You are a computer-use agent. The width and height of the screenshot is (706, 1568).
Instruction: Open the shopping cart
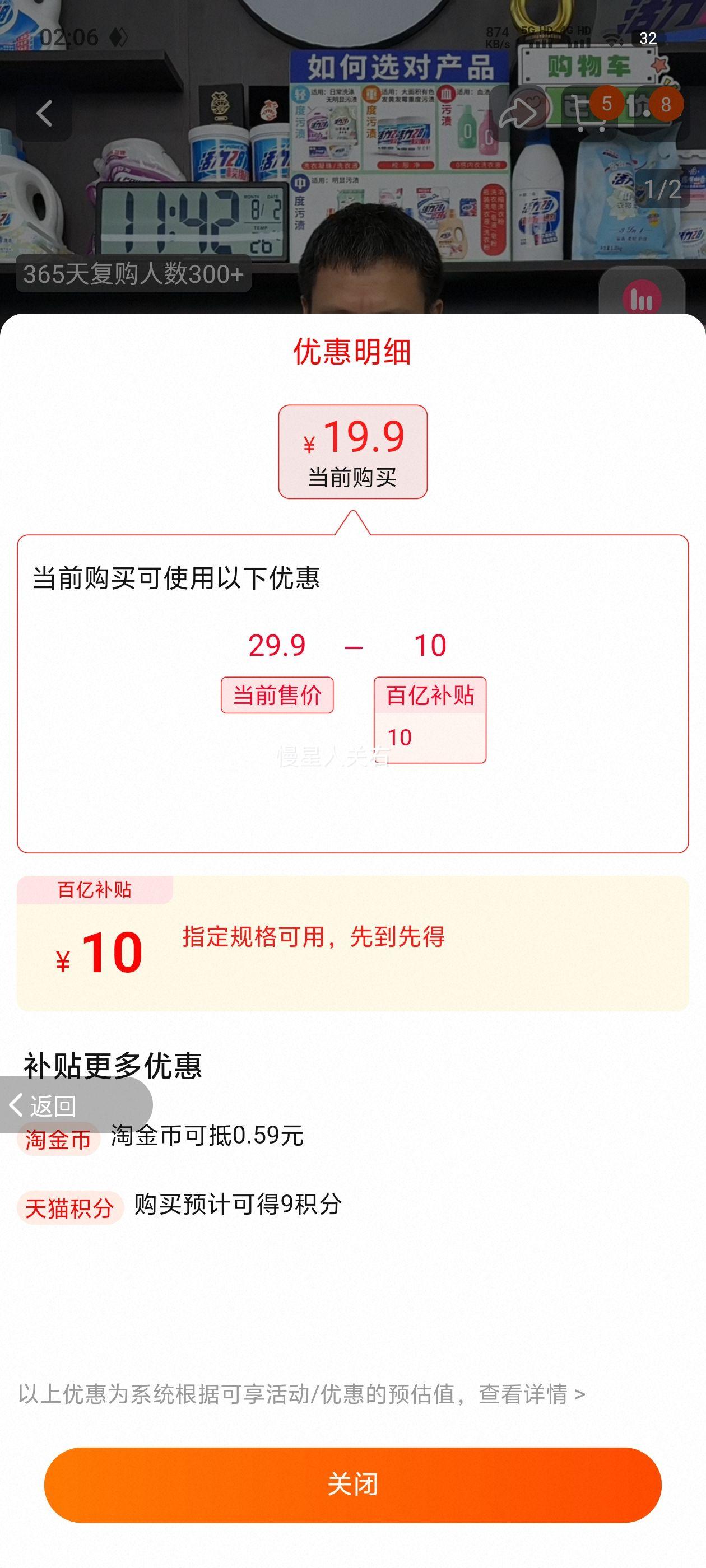pyautogui.click(x=589, y=114)
